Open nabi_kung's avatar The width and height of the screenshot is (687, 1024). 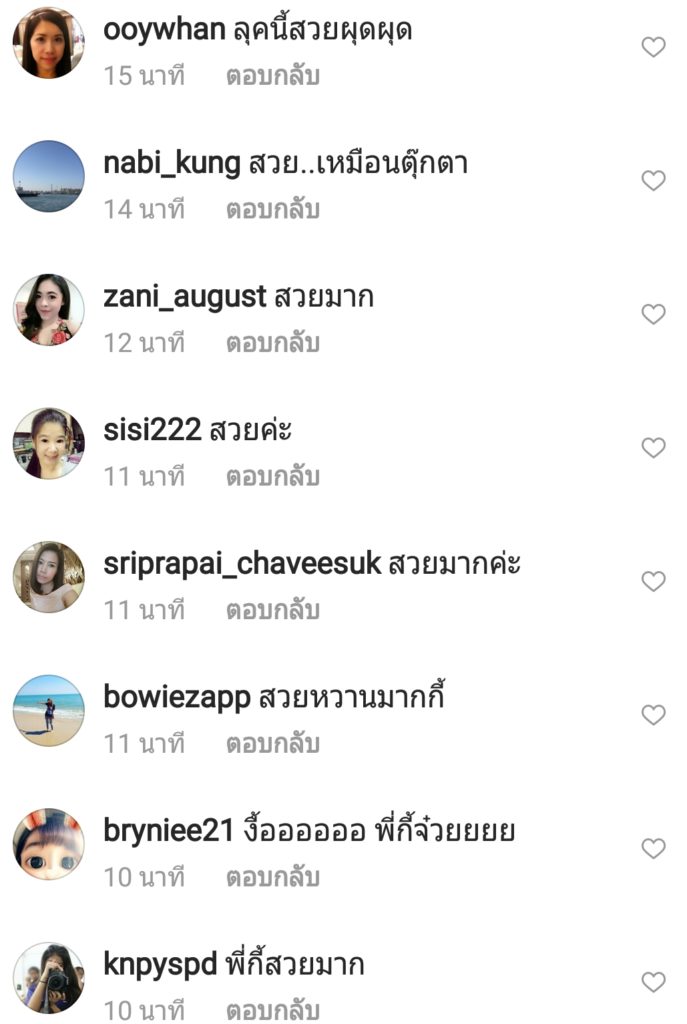(x=48, y=176)
